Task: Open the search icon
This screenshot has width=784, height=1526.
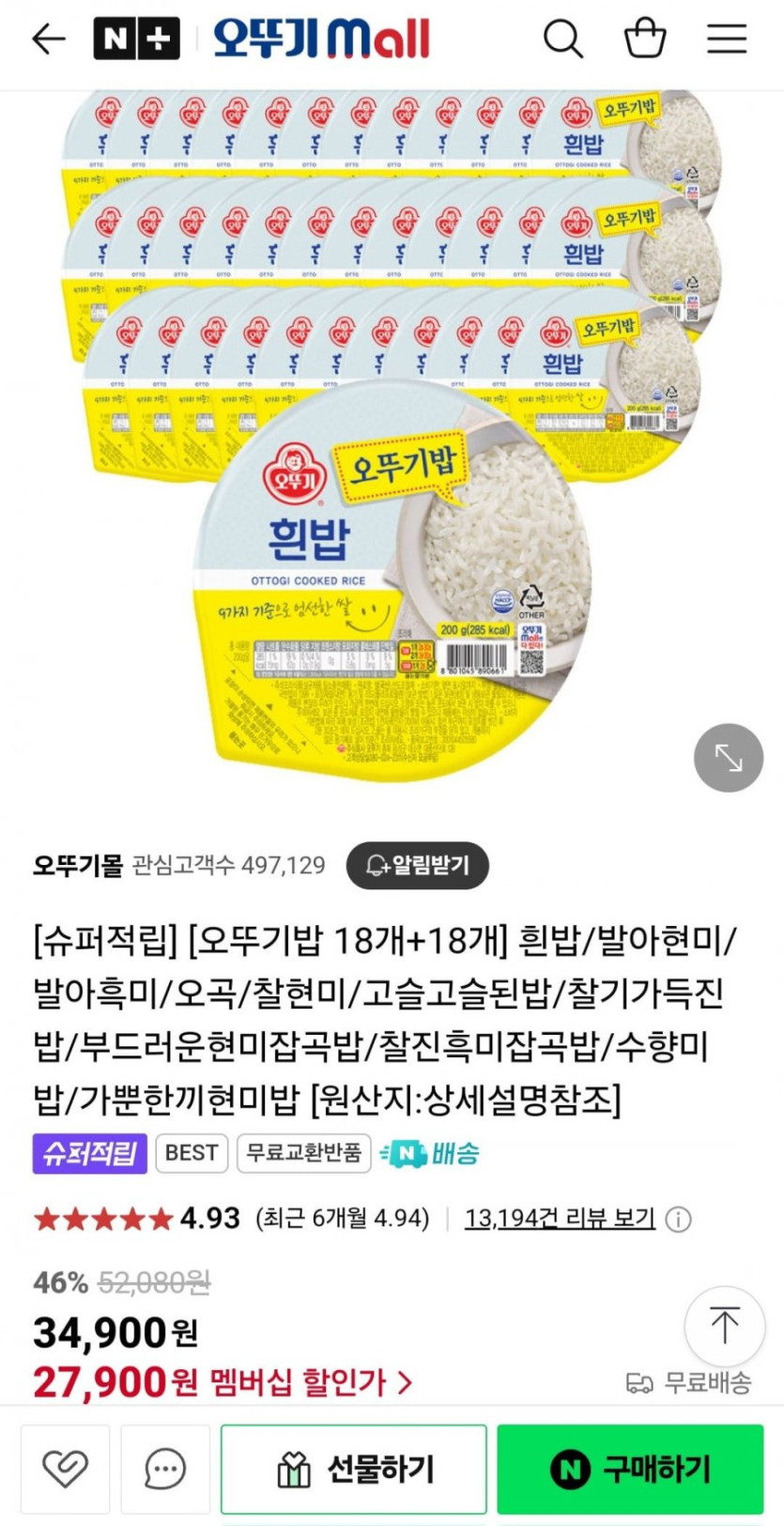Action: coord(562,39)
